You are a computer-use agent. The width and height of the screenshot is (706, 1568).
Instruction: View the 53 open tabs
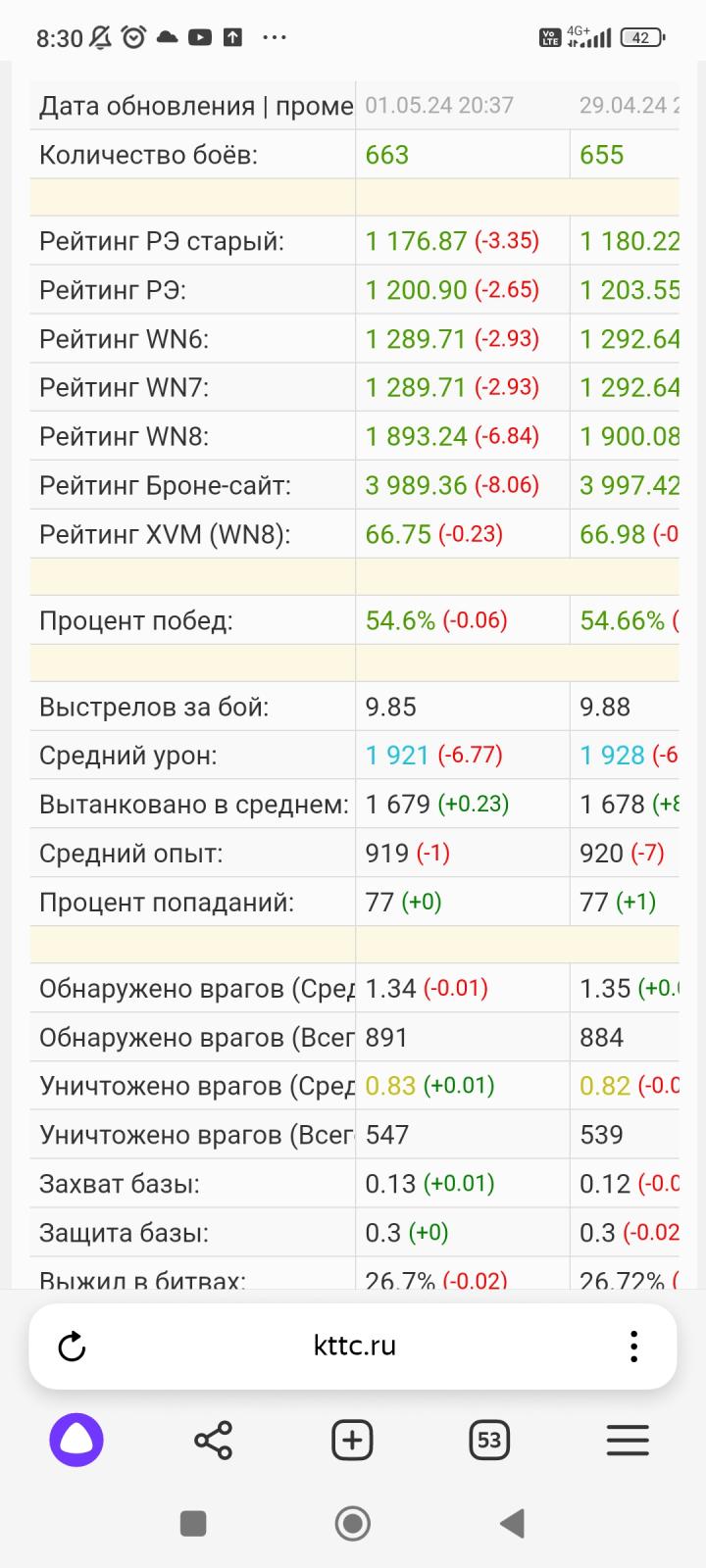point(489,1440)
